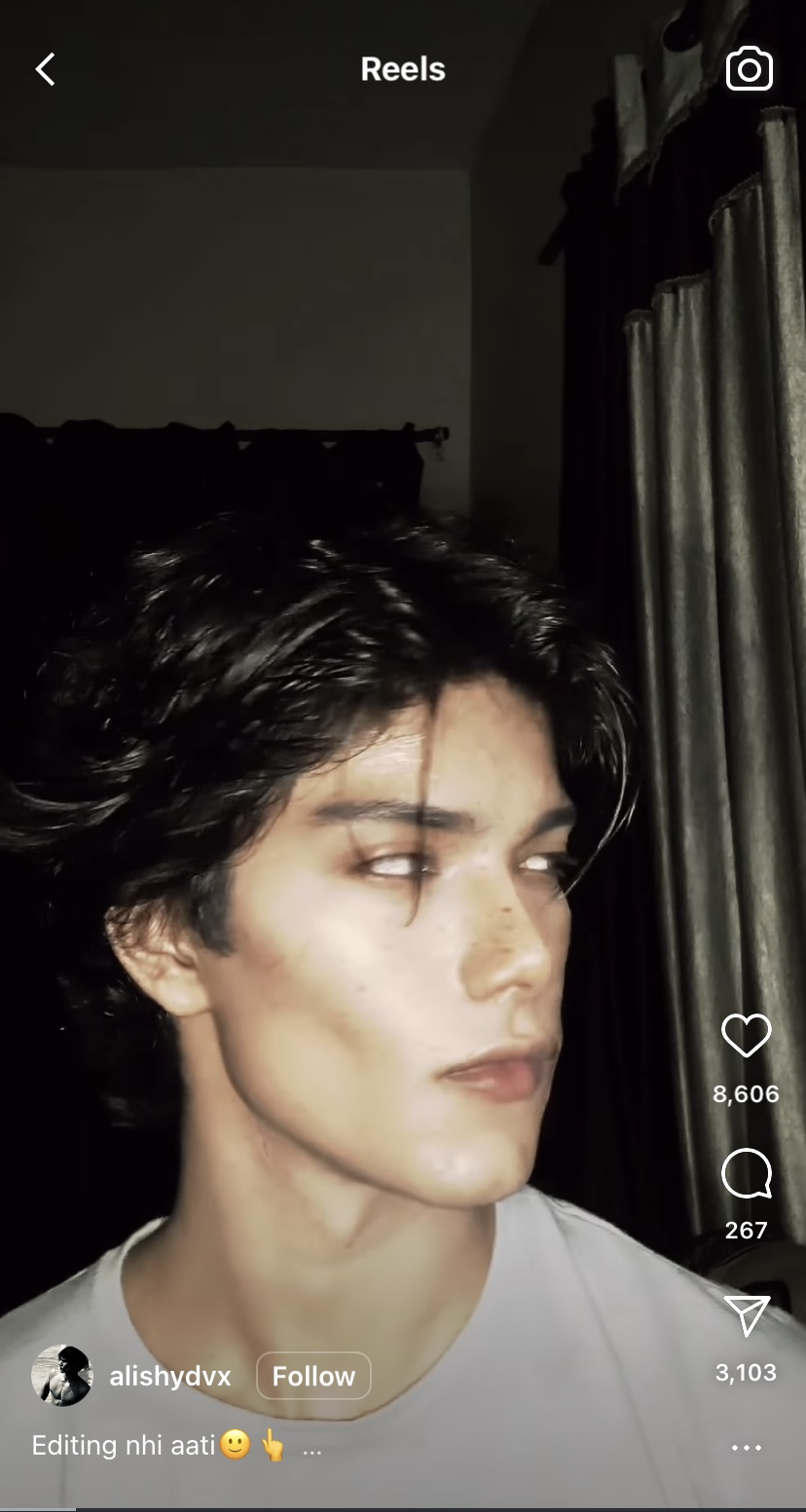This screenshot has width=806, height=1512.
Task: Go back from the Reels screen
Action: click(x=45, y=69)
